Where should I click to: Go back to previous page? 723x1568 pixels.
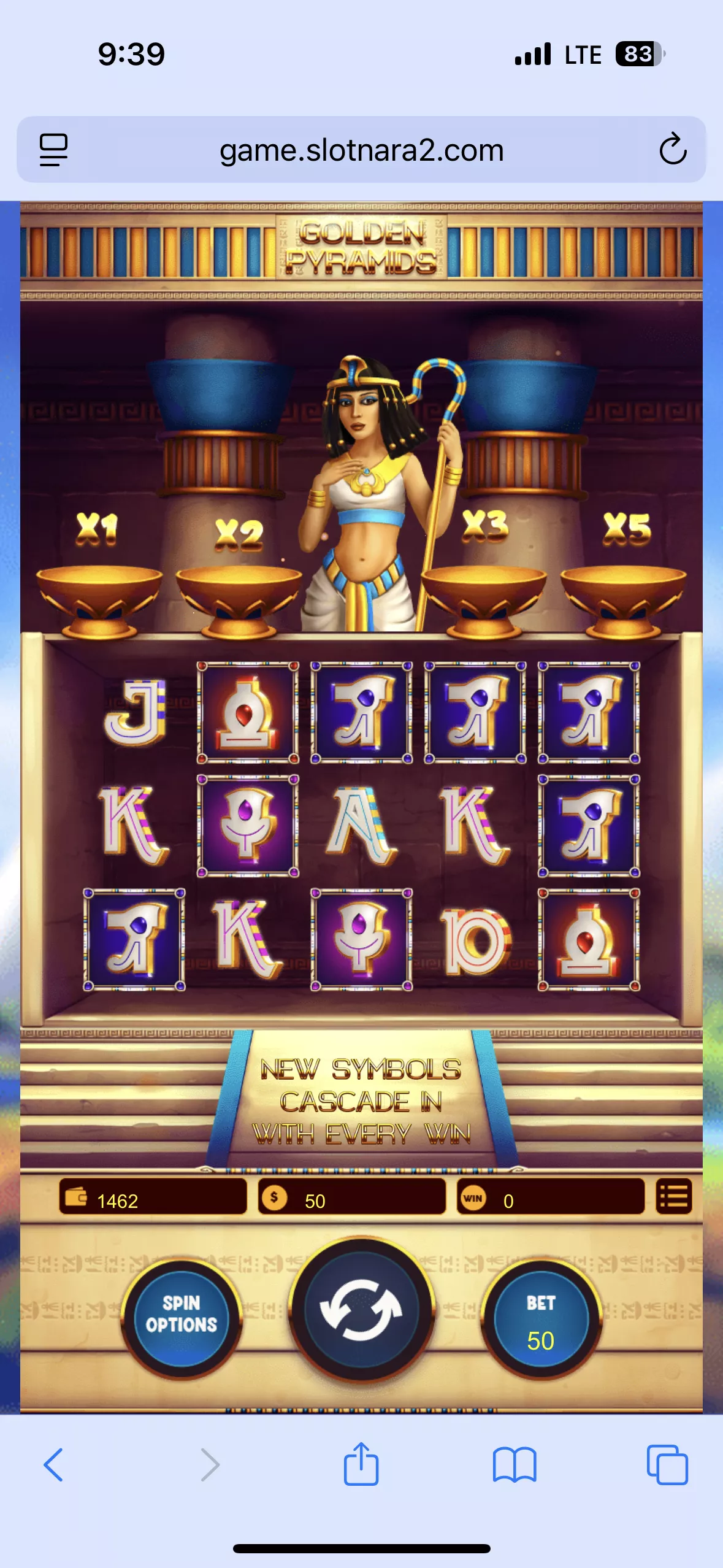coord(53,1465)
